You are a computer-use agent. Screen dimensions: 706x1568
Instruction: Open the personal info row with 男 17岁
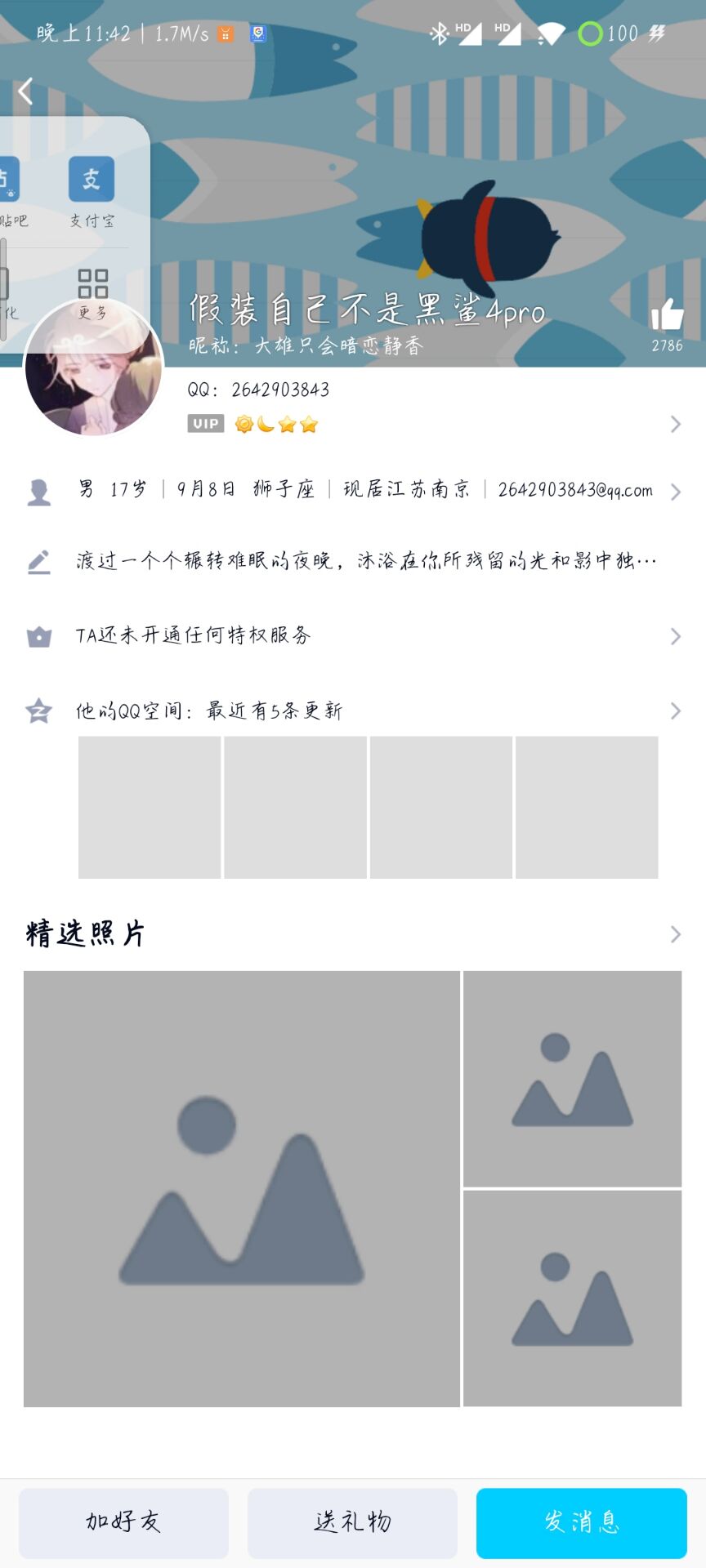click(353, 490)
